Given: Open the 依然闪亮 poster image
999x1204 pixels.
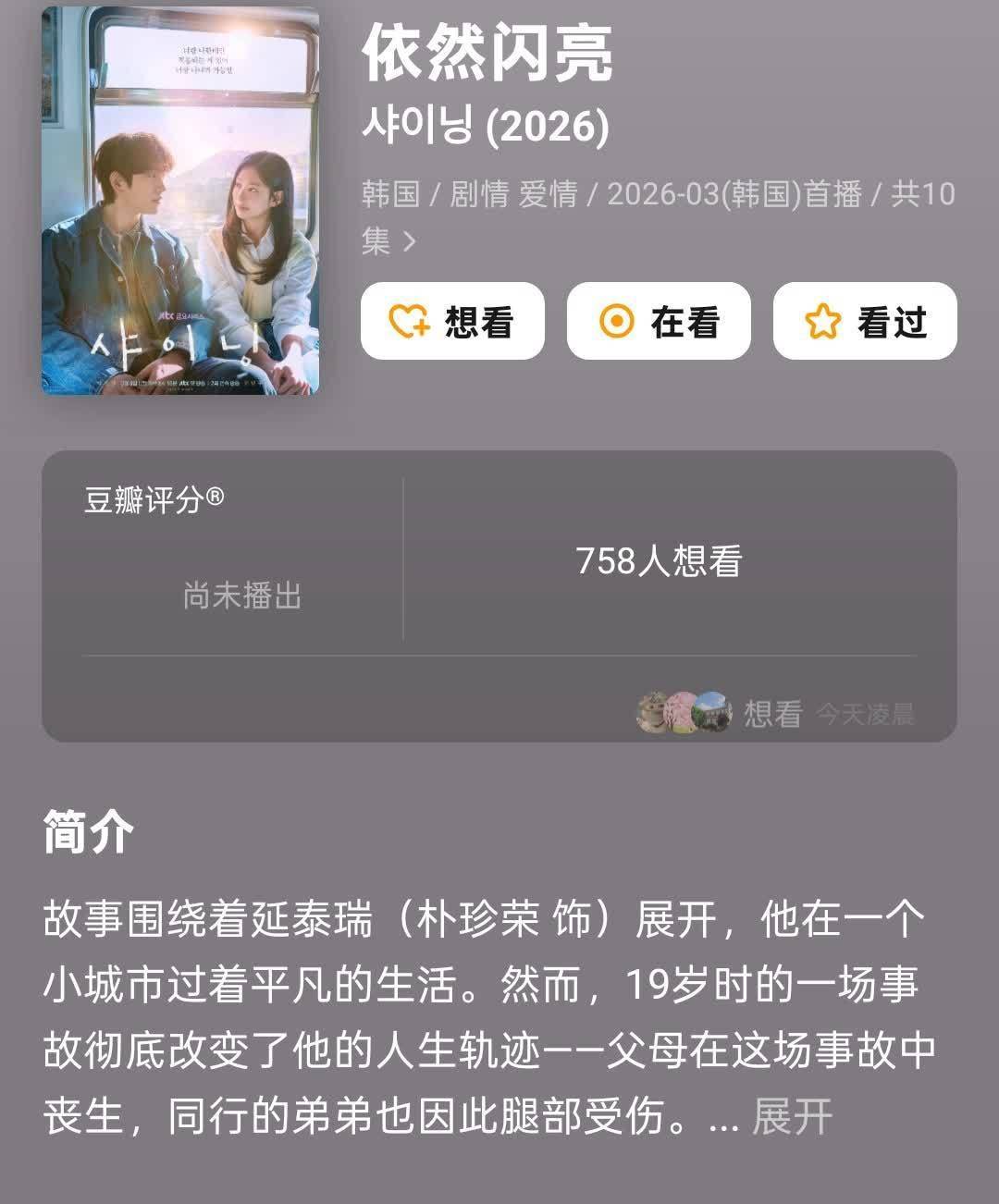Looking at the screenshot, I should 180,201.
